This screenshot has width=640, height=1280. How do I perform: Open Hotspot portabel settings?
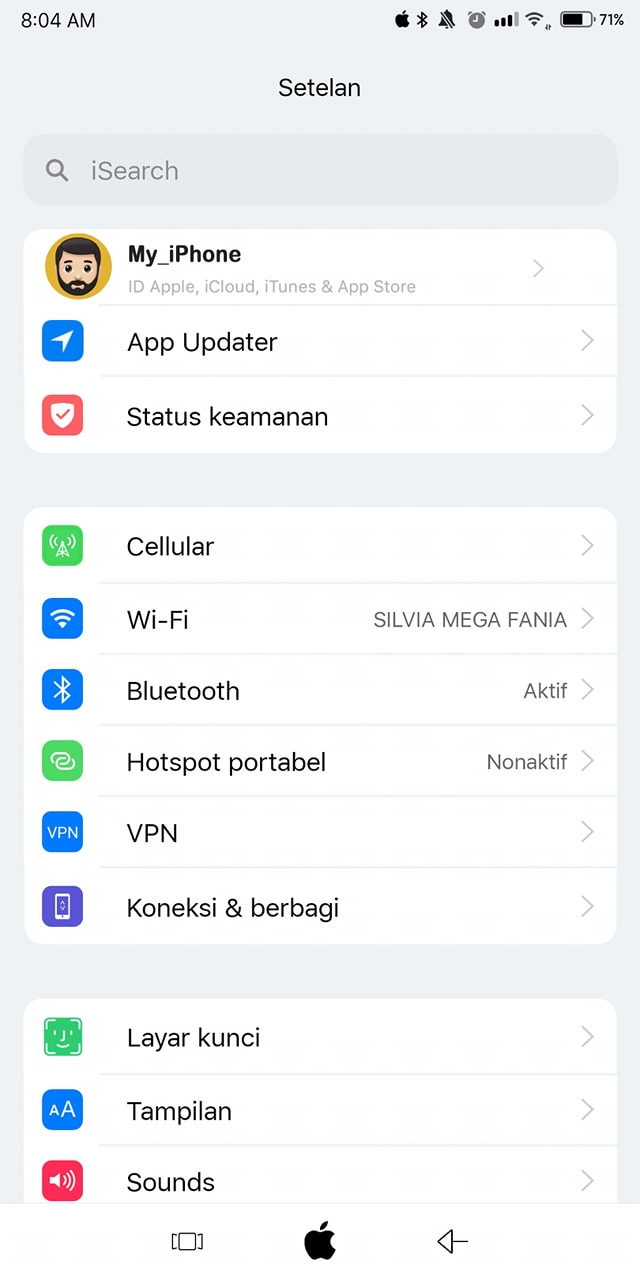(x=320, y=762)
